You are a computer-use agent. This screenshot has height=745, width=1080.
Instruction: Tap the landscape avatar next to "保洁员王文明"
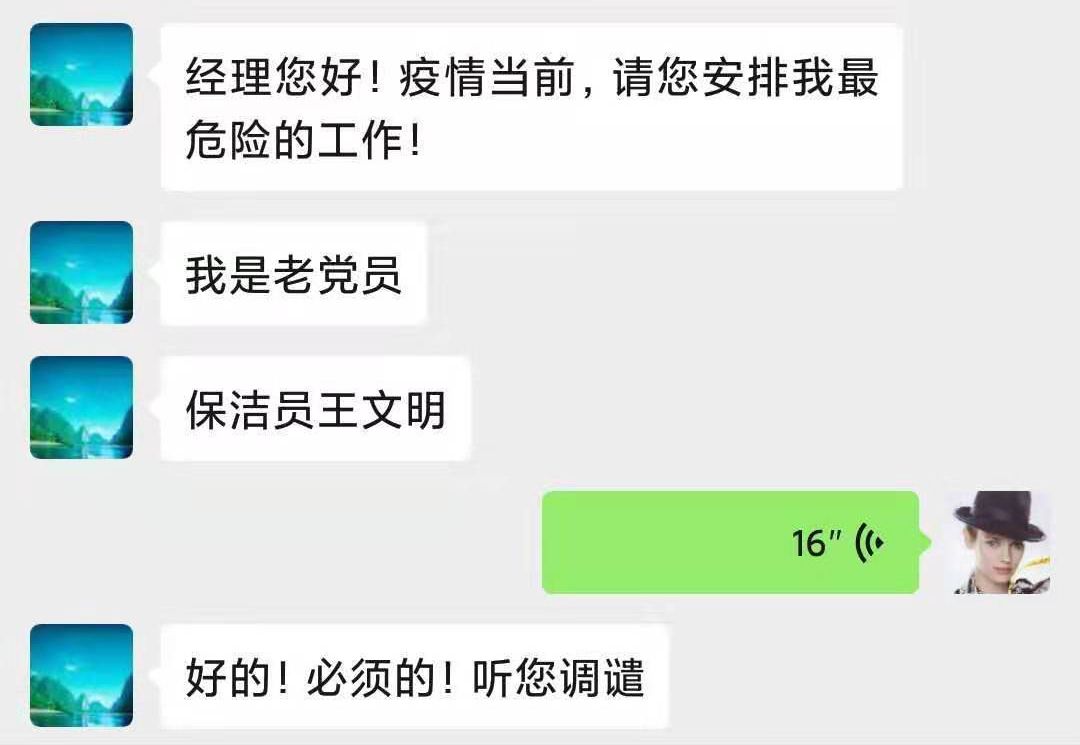tap(81, 408)
